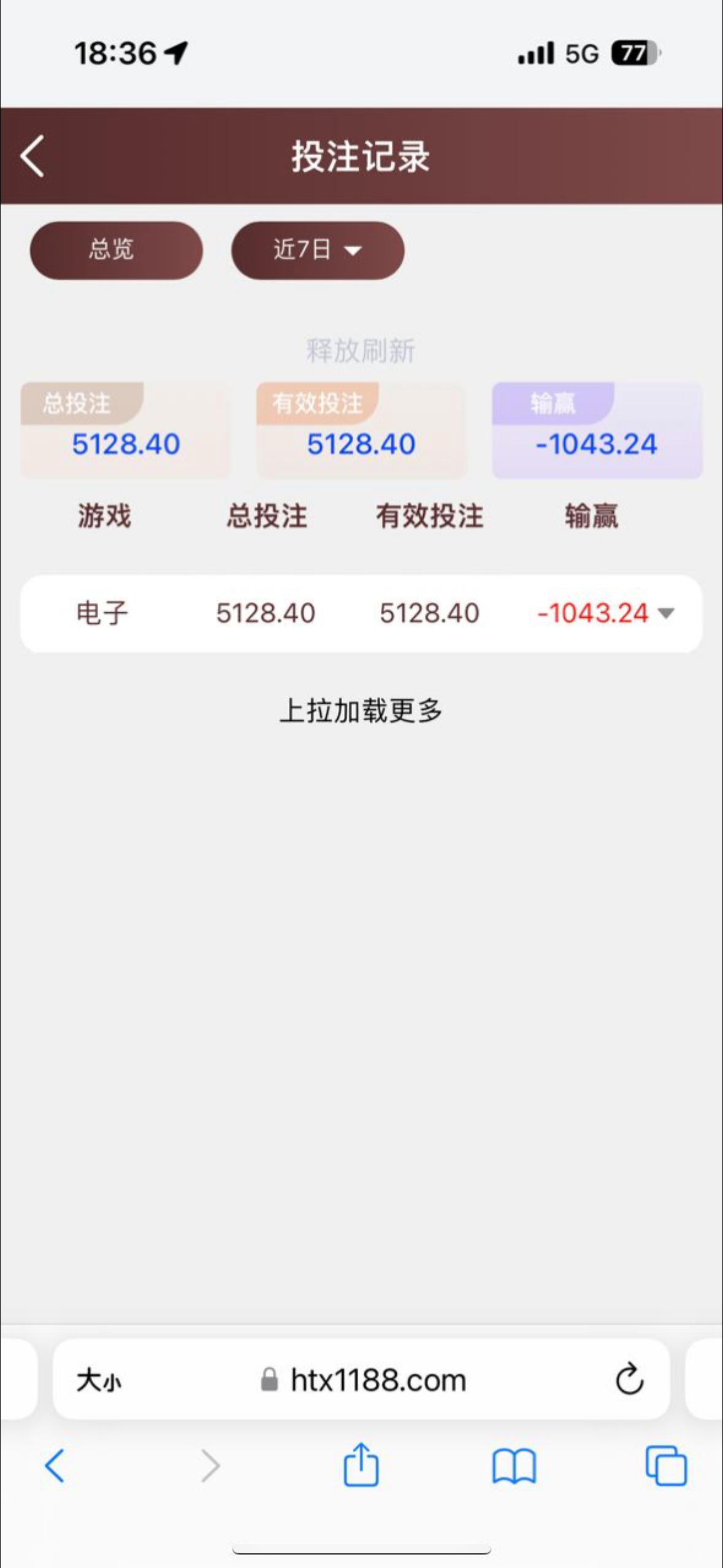
Task: Open the 大小 page text size menu
Action: (x=99, y=1381)
